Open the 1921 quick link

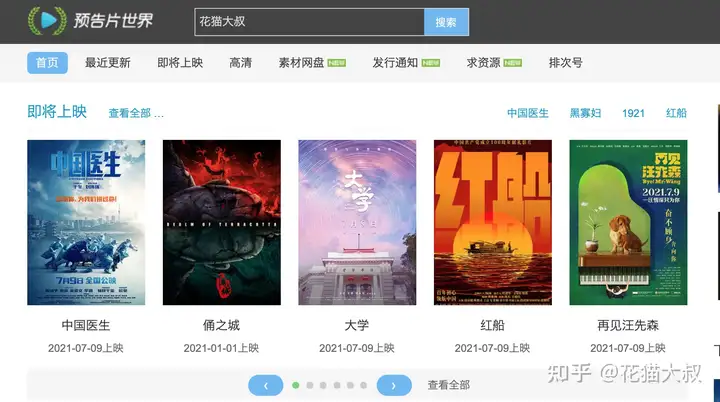pos(633,113)
